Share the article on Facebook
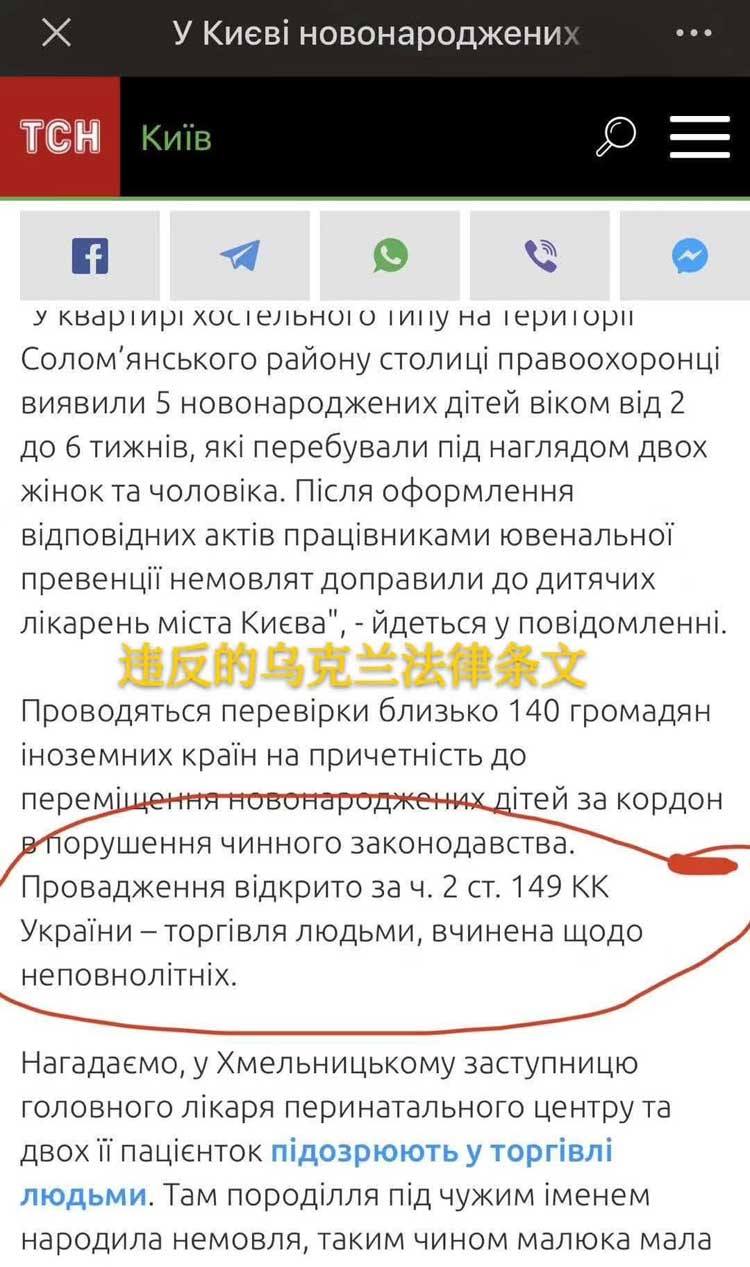Viewport: 750px width, 1267px height. point(89,256)
